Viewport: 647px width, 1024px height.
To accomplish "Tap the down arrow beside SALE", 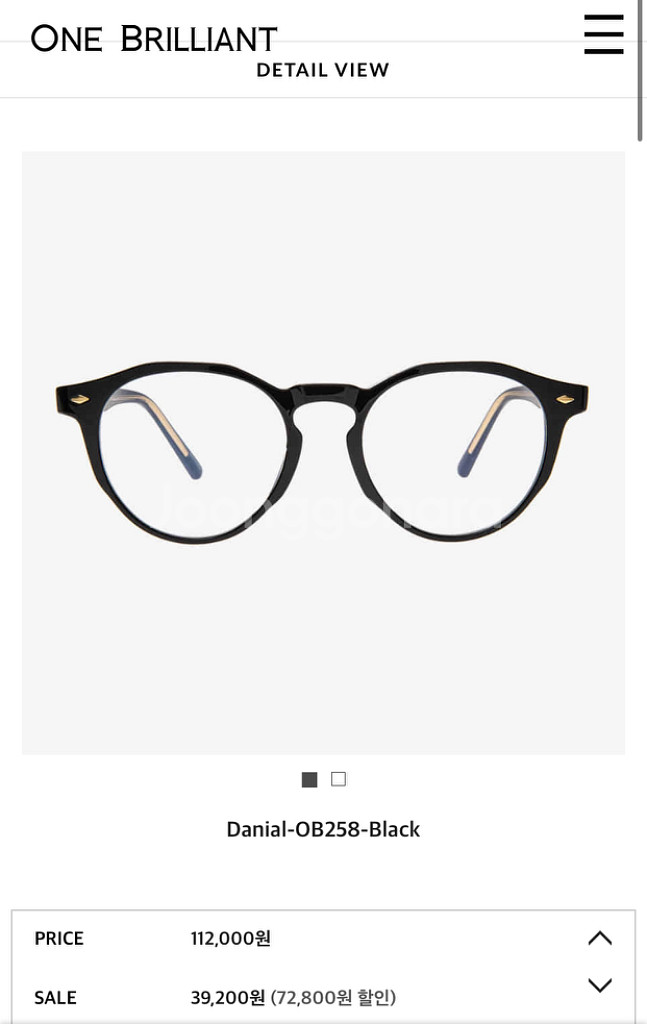I will (x=599, y=986).
